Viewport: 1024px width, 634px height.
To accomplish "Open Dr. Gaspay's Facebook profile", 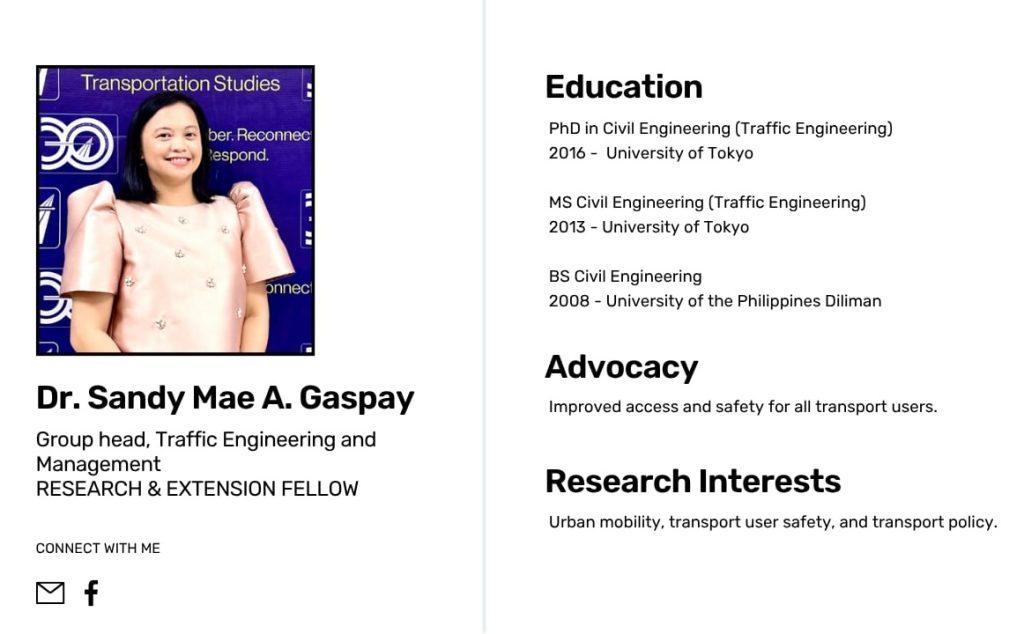I will tap(91, 593).
